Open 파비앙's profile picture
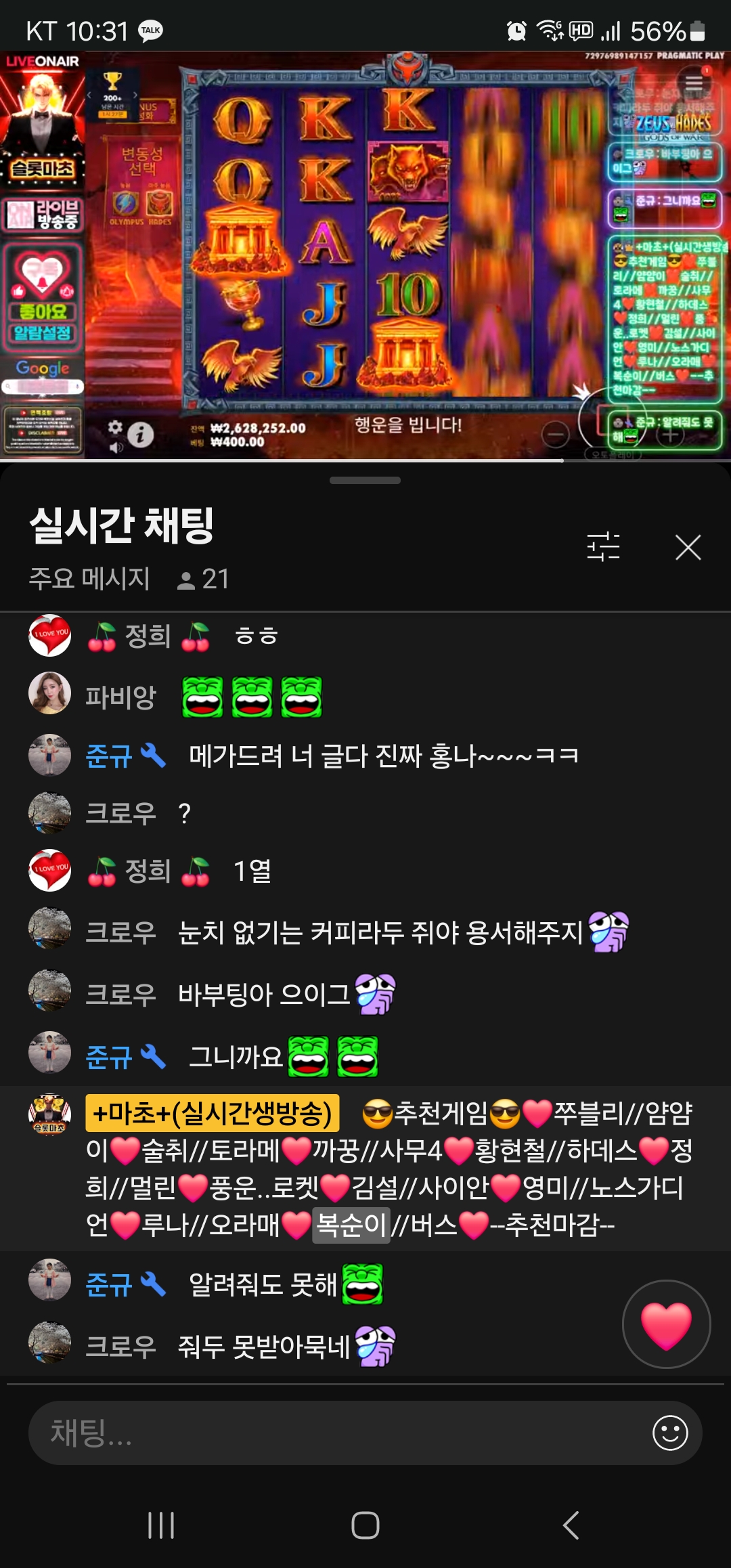The image size is (731, 1568). 49,693
